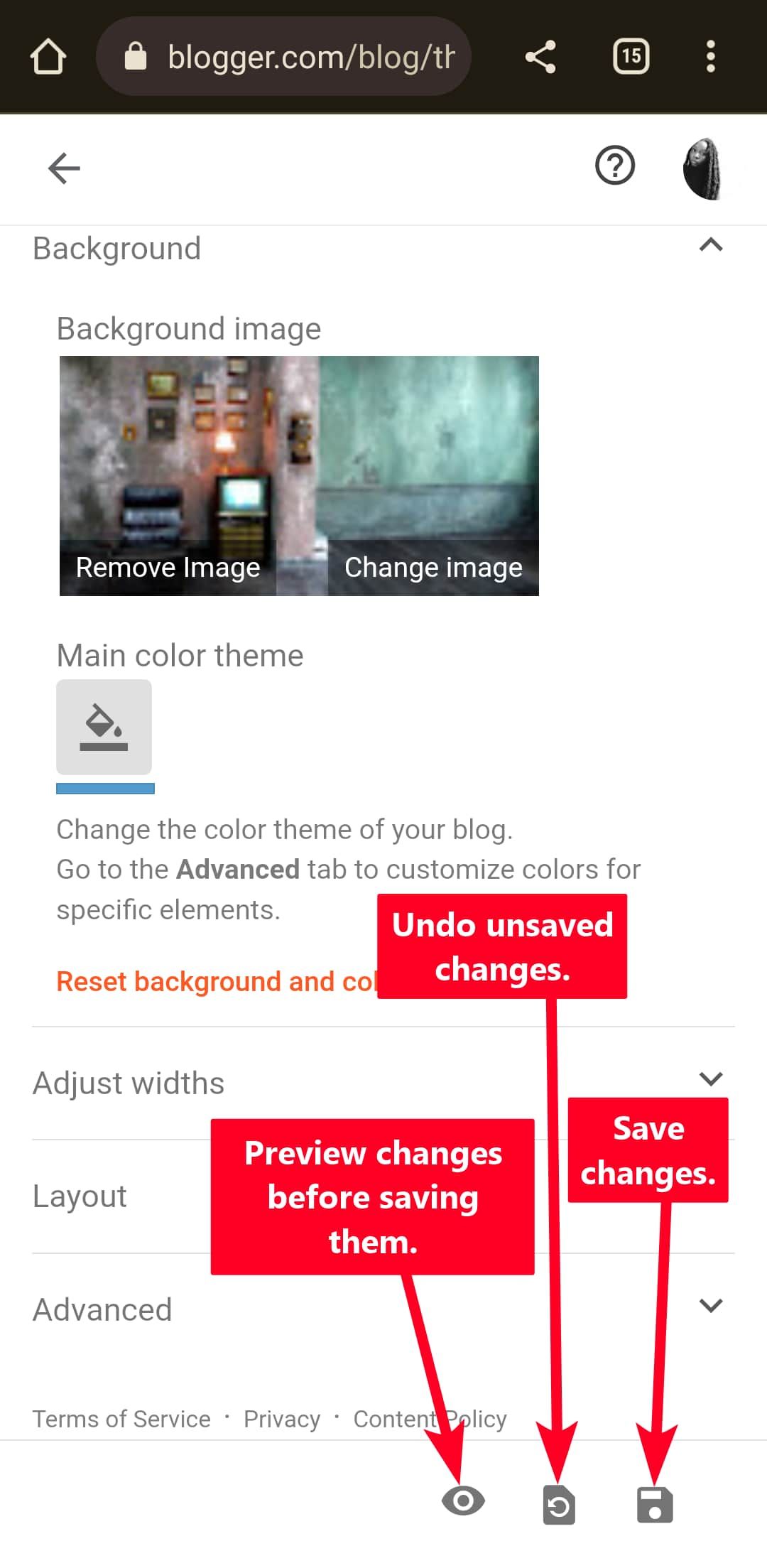This screenshot has height=1568, width=767.
Task: Share the page via browser share icon
Action: click(x=540, y=57)
